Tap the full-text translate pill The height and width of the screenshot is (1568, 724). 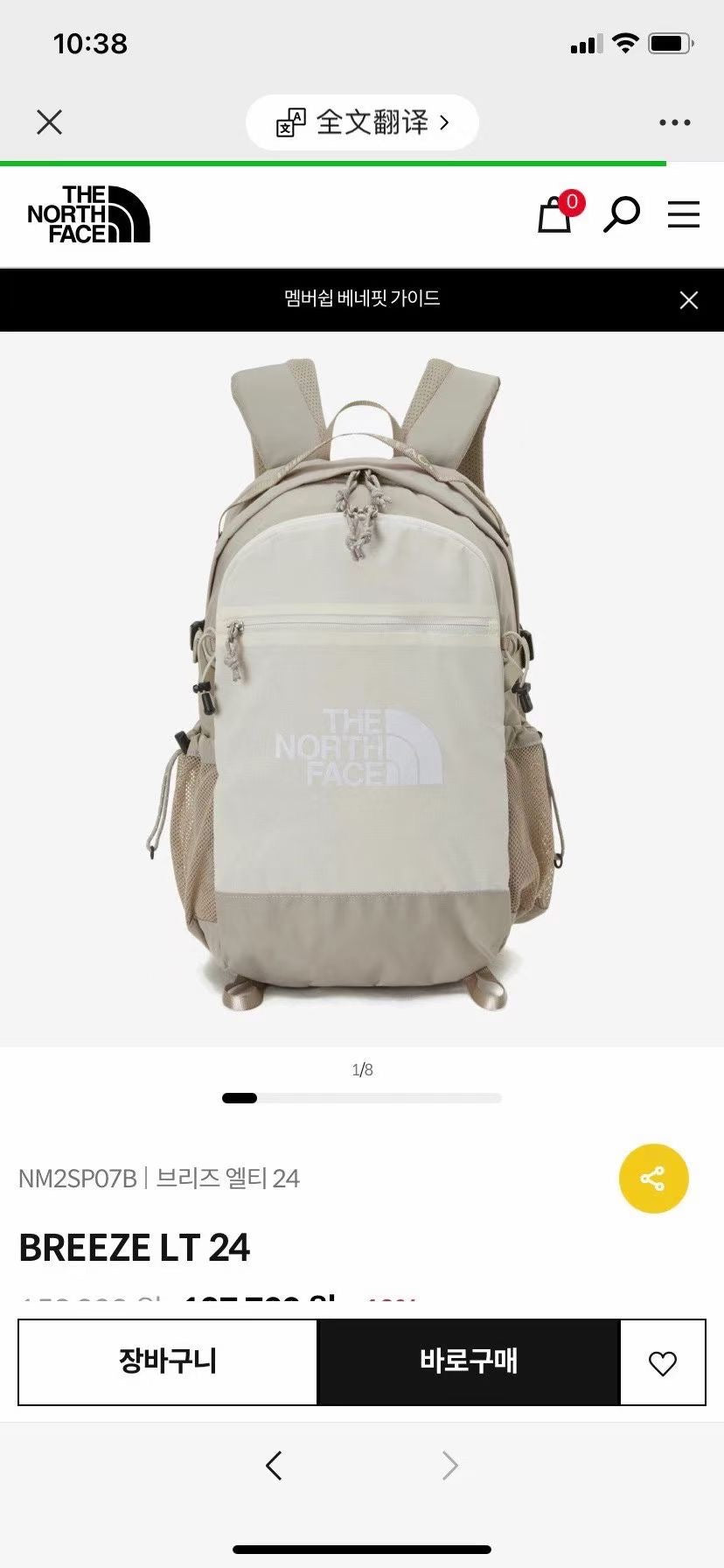pos(362,122)
